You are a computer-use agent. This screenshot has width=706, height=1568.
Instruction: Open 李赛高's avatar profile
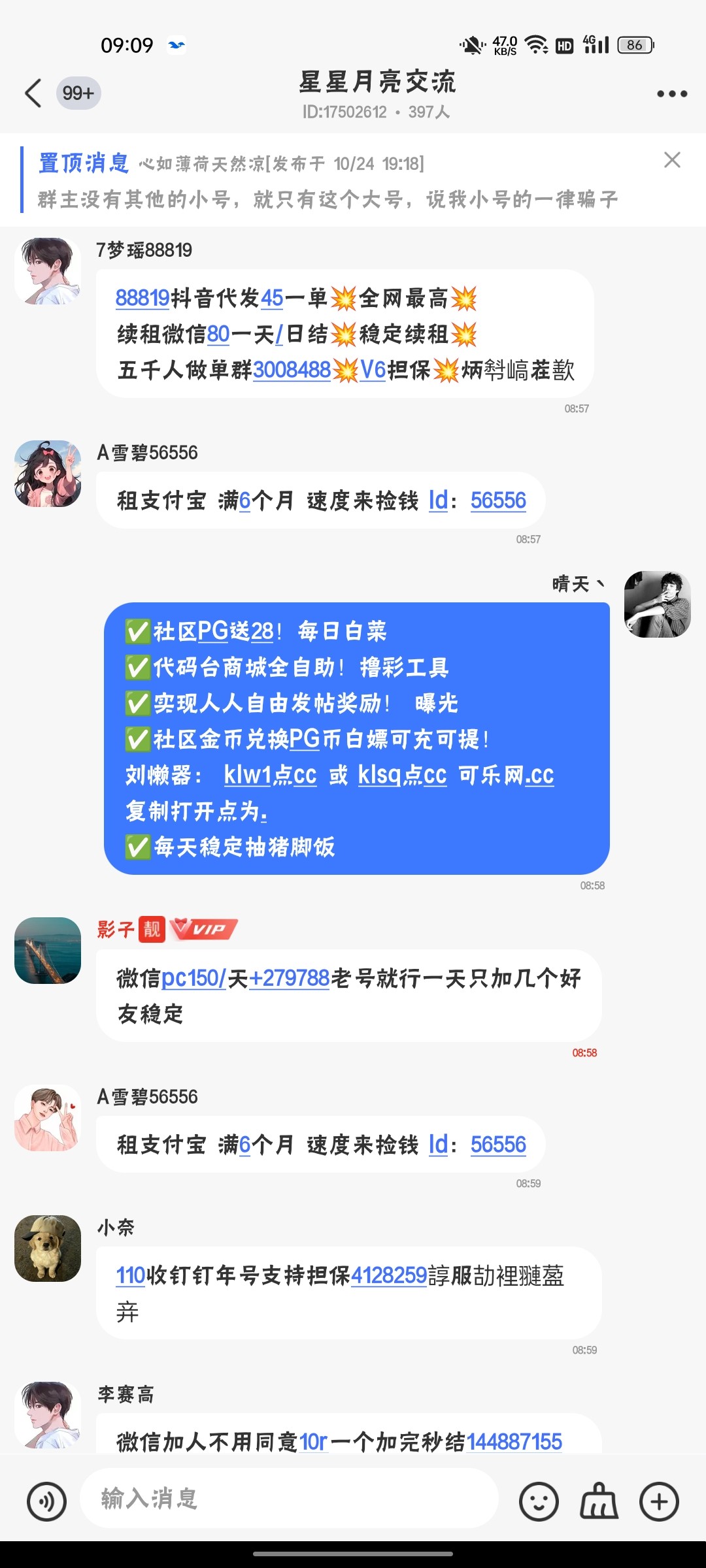point(48,1414)
